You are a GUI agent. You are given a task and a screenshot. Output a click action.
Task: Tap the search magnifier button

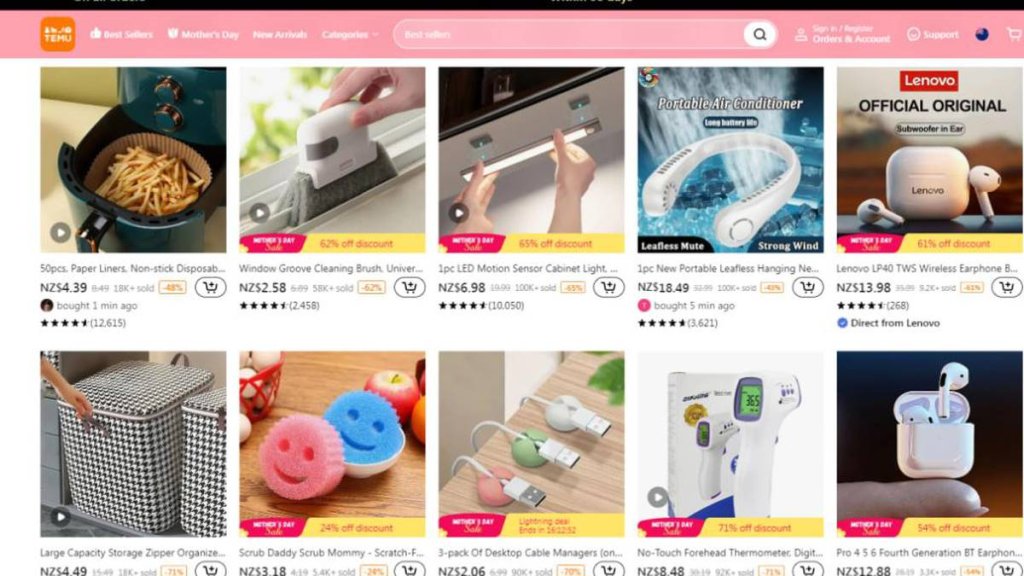coord(760,35)
